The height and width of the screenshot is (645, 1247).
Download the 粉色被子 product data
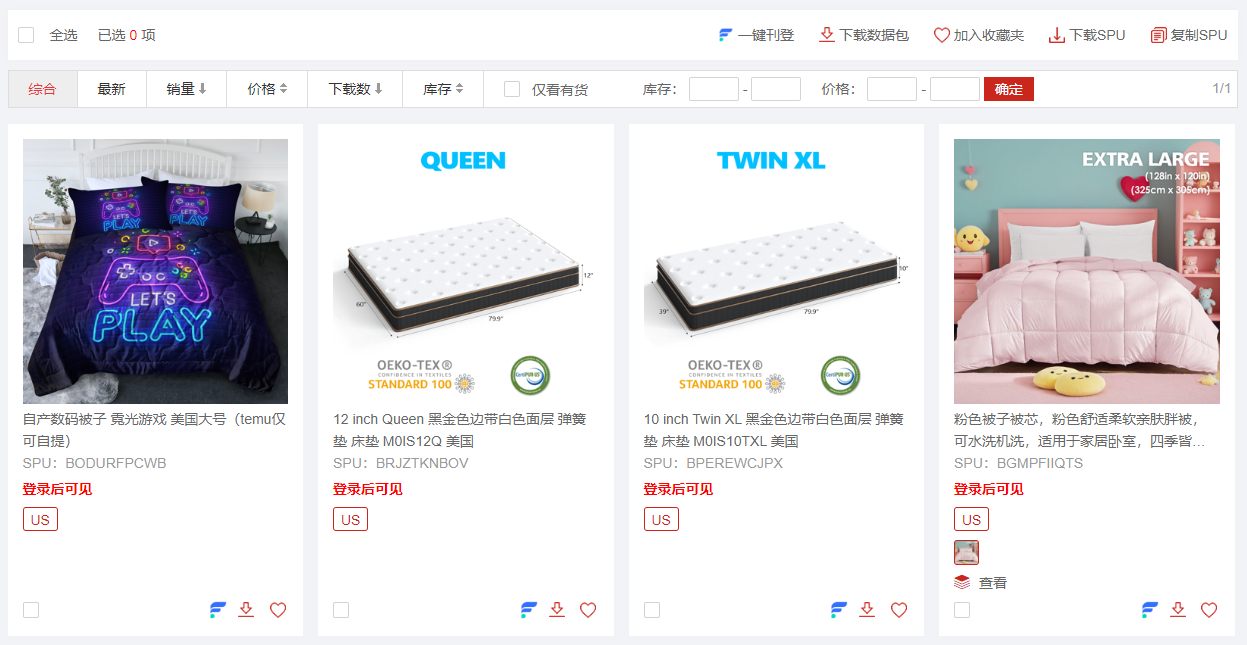click(x=1178, y=610)
